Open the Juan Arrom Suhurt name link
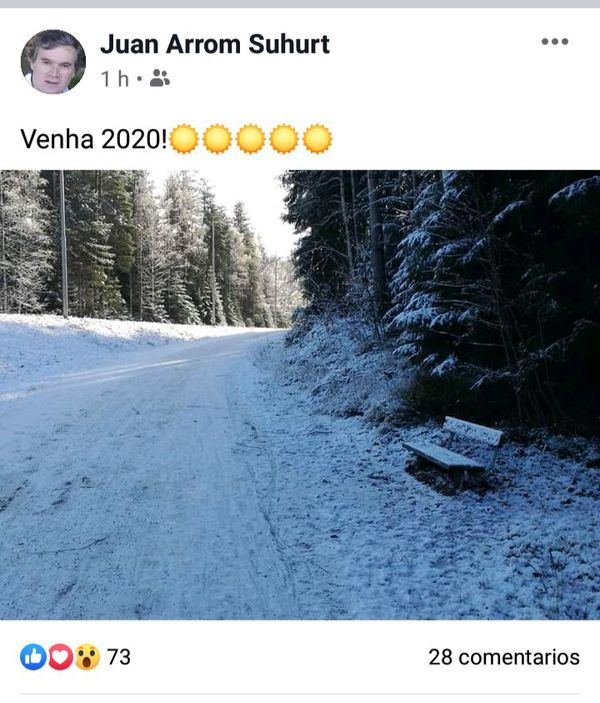This screenshot has width=600, height=703. (x=214, y=44)
